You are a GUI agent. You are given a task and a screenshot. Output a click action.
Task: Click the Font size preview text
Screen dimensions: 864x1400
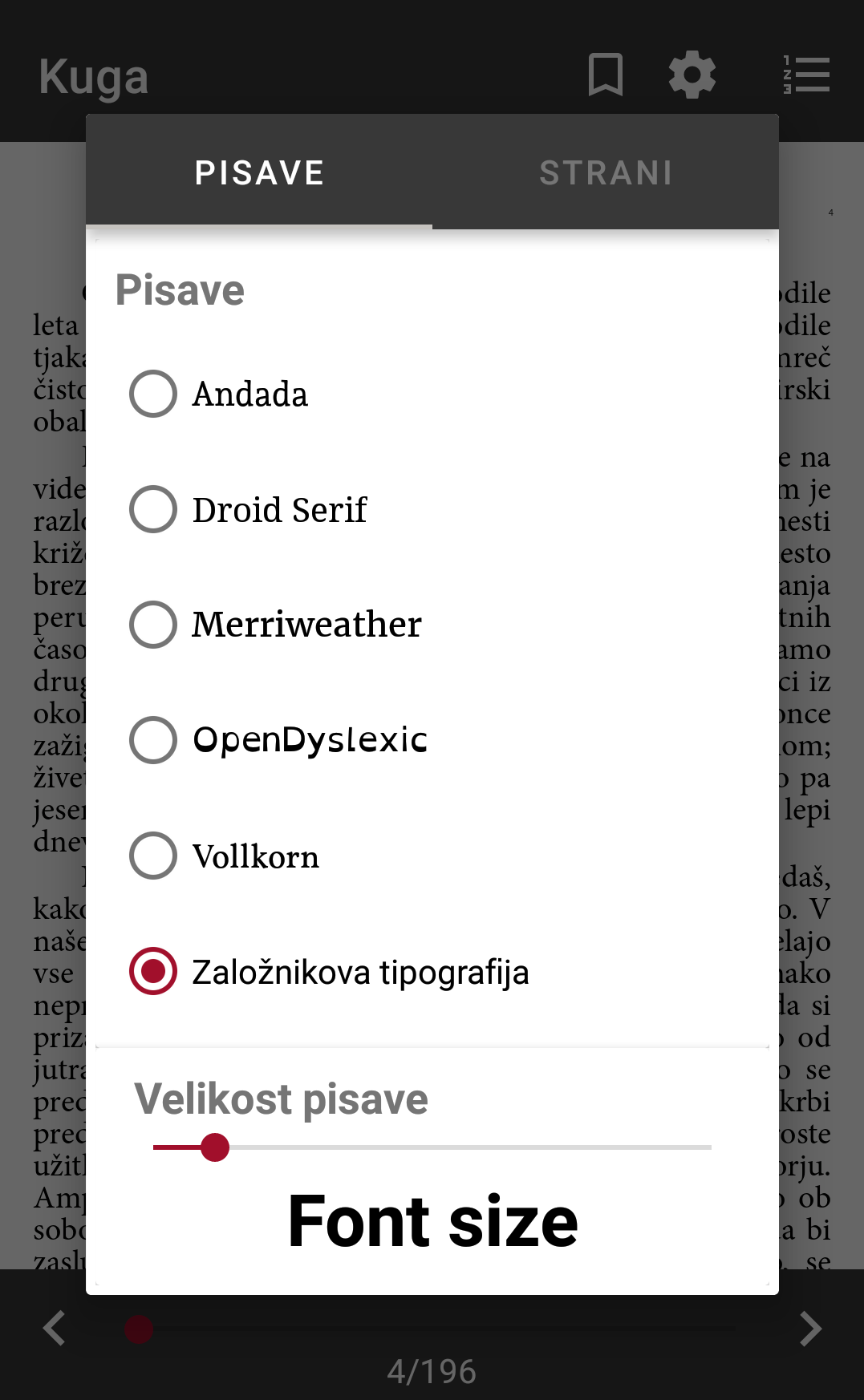(x=432, y=1219)
